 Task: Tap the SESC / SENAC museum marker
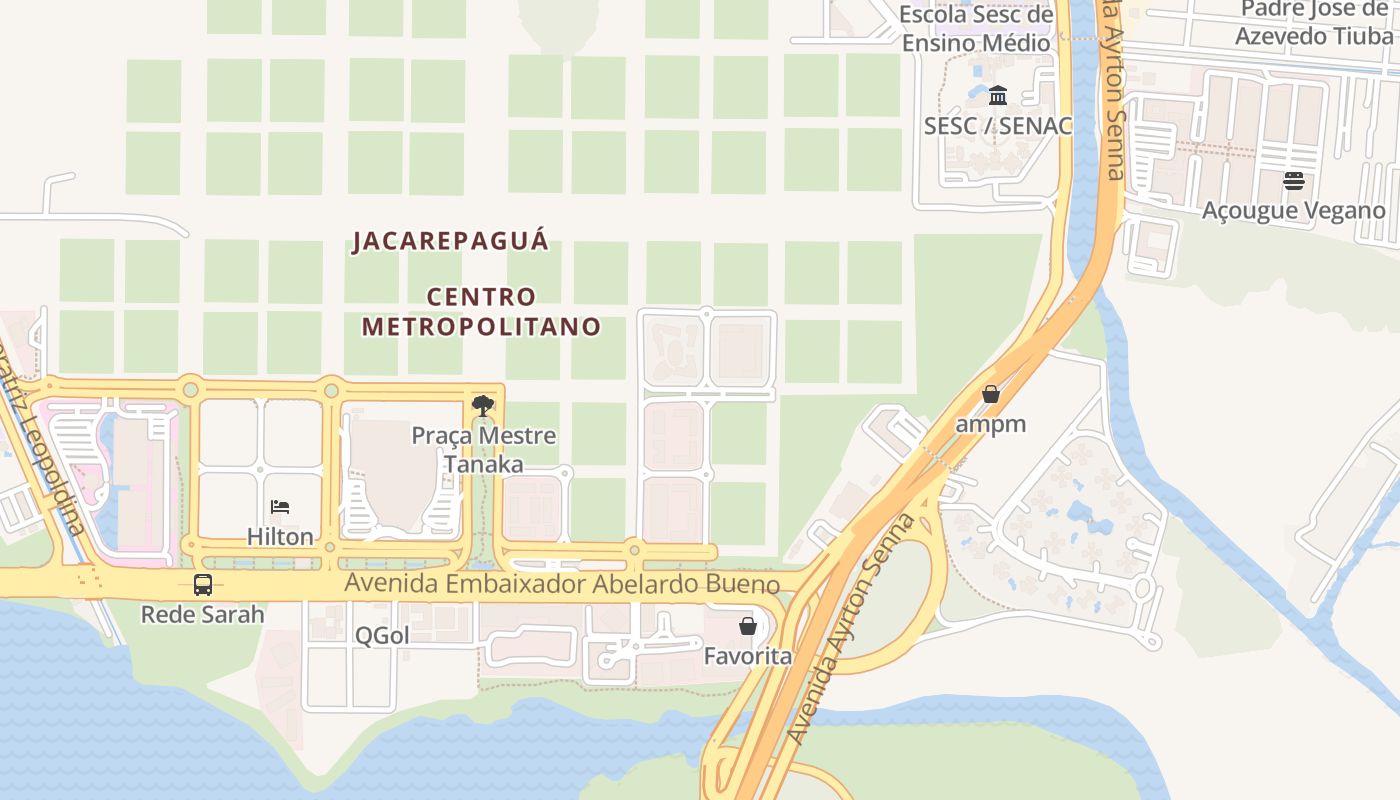[997, 96]
